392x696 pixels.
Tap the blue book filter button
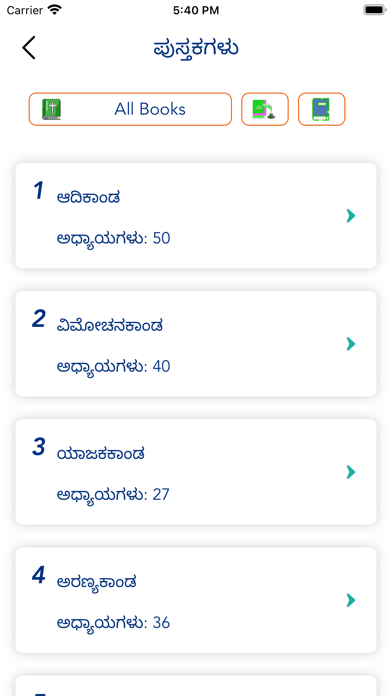pos(321,109)
